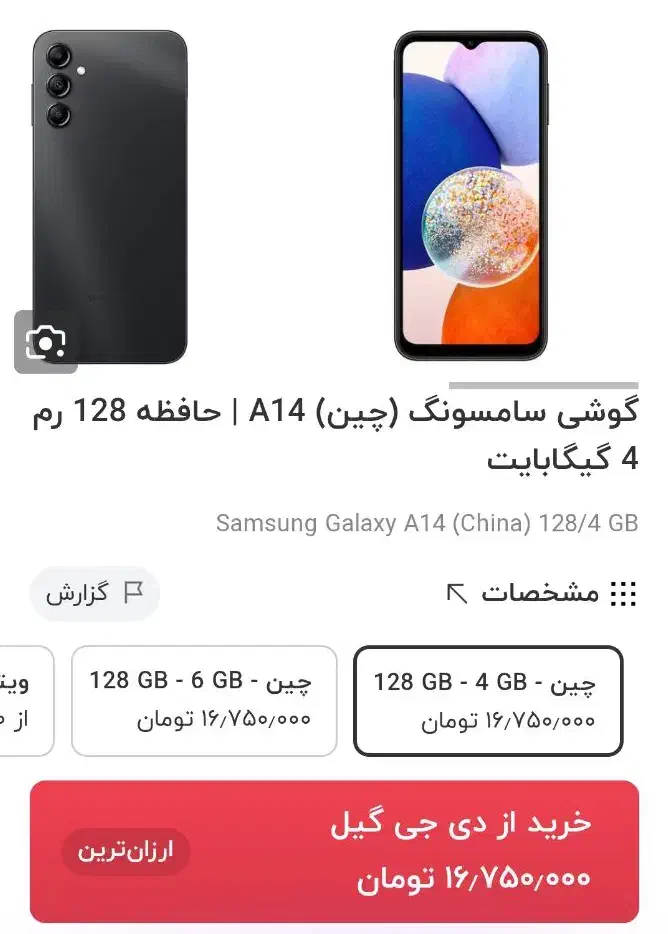Select the 128 GB - 6 GB چین variant

point(204,700)
